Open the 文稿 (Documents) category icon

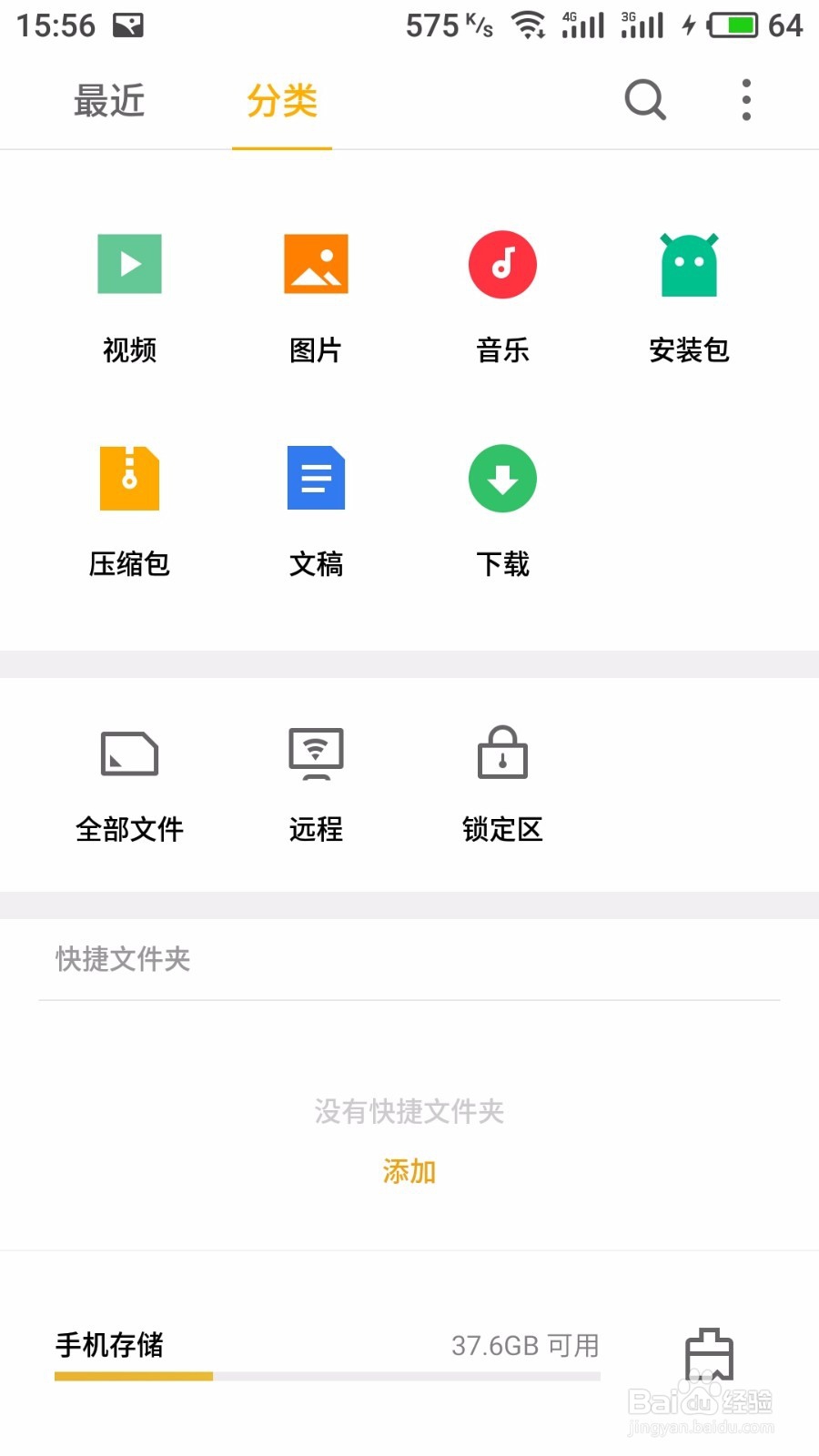316,478
